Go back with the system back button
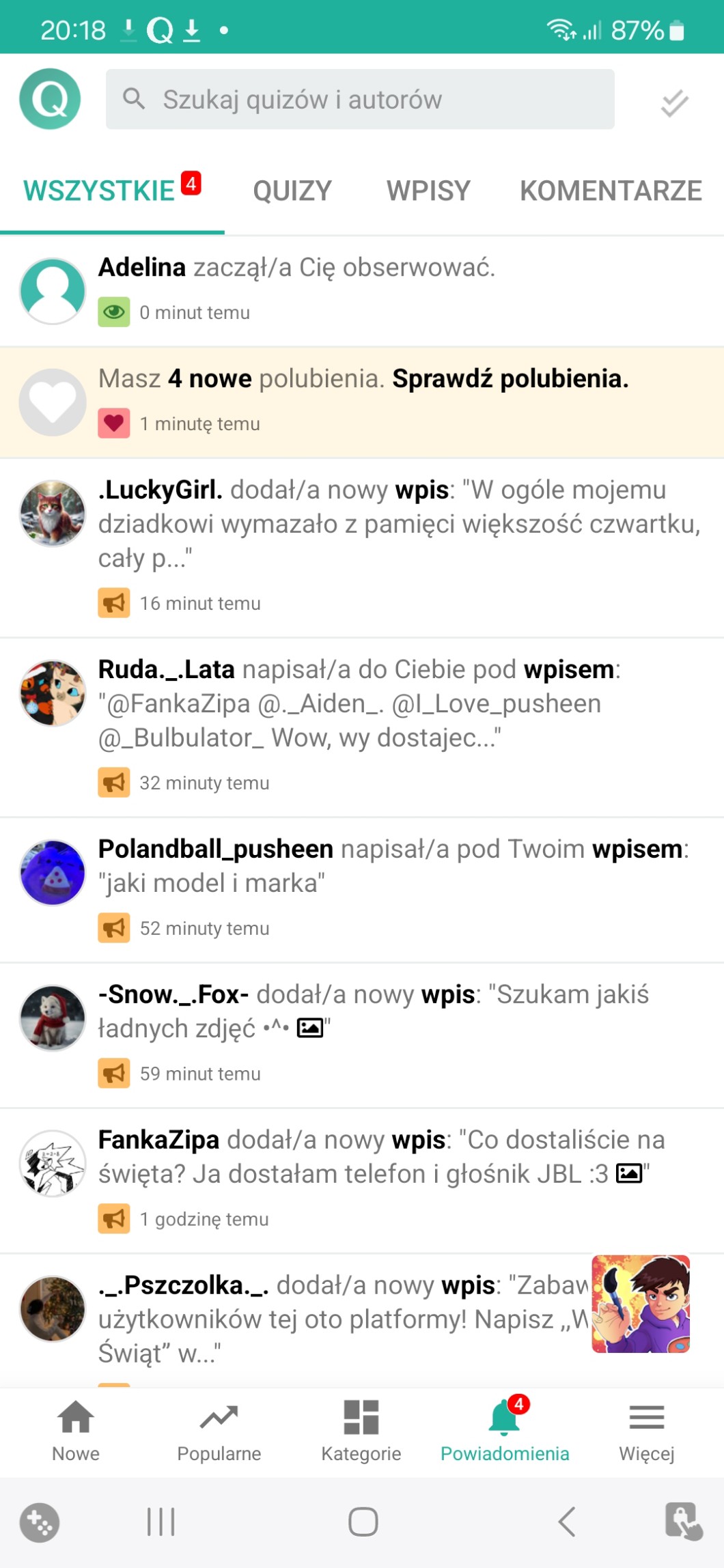724x1568 pixels. coord(566,1522)
